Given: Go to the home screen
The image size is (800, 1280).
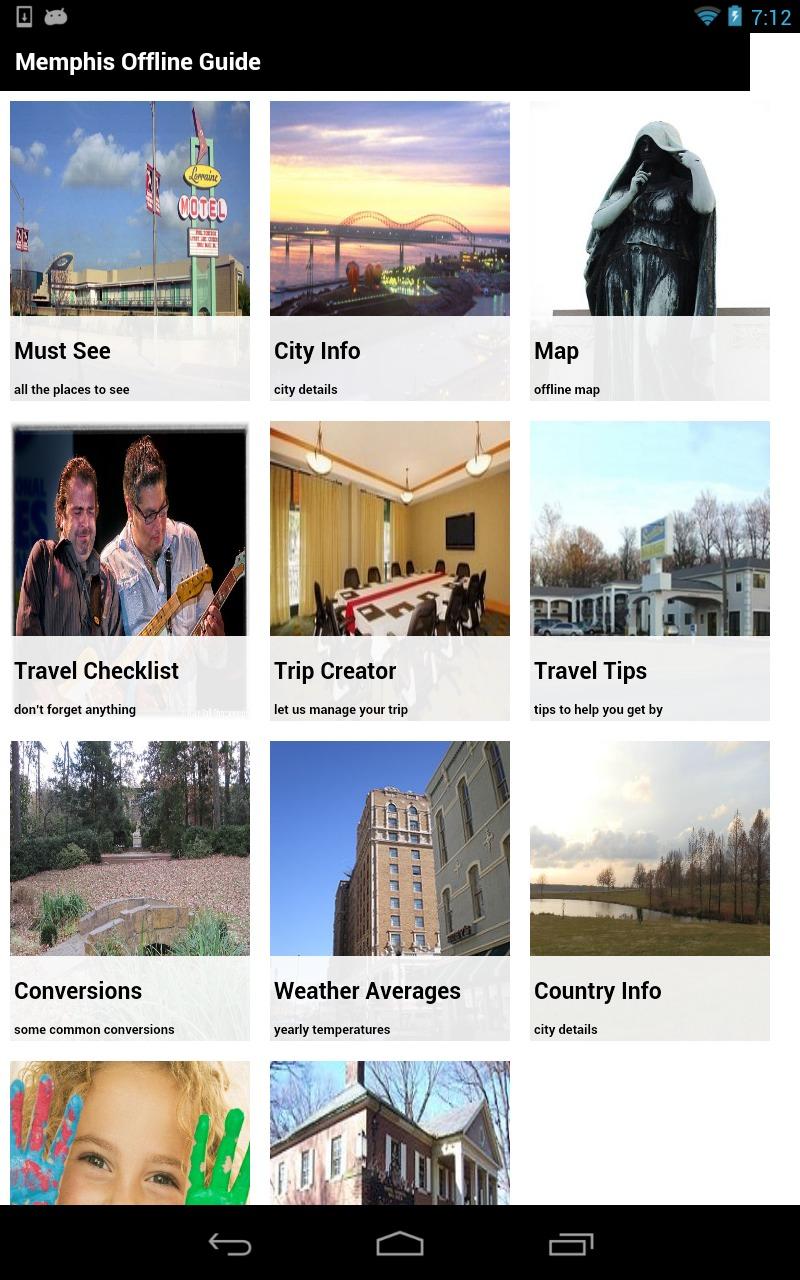Looking at the screenshot, I should click(400, 1244).
